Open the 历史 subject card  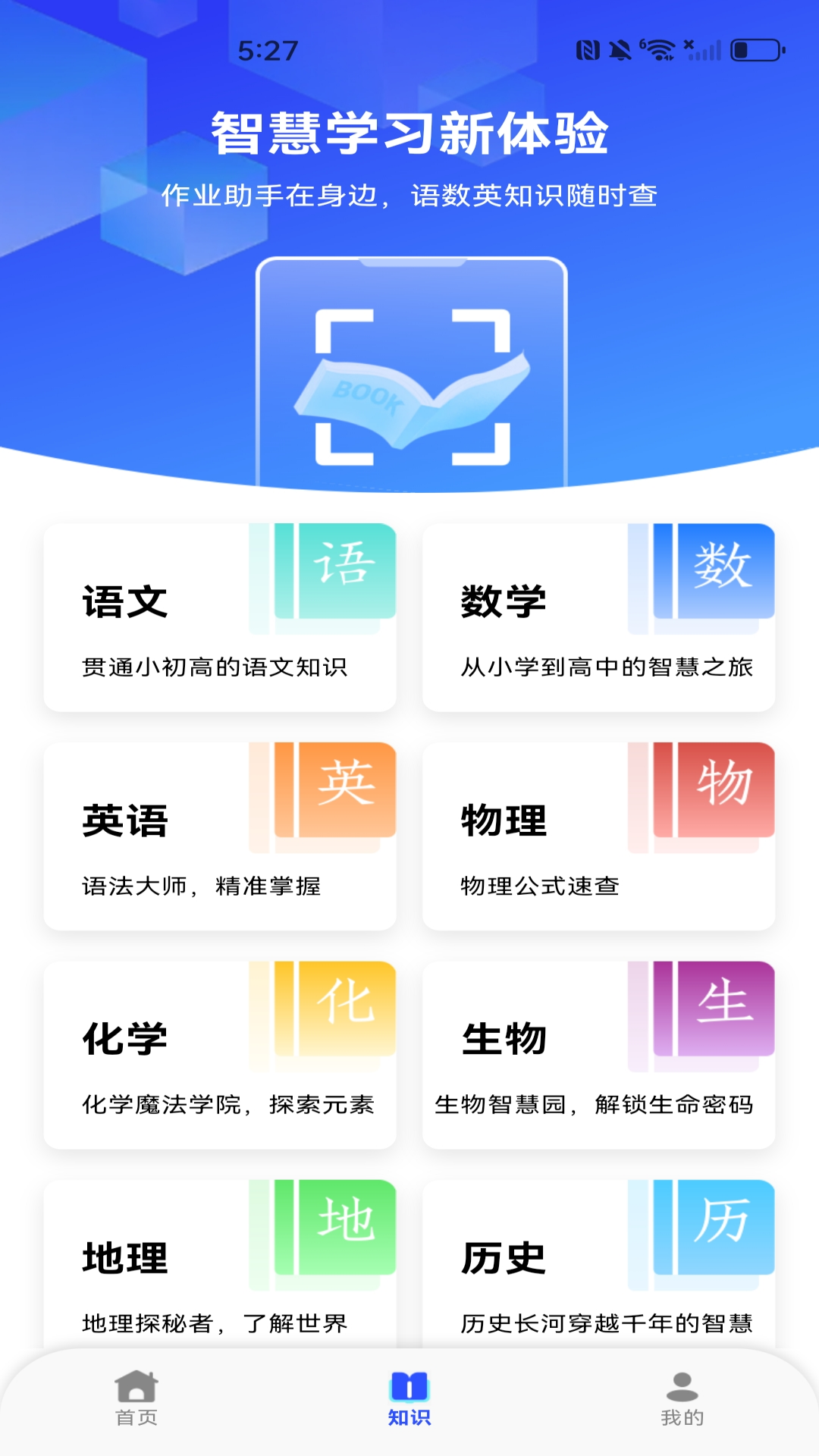pyautogui.click(x=598, y=1266)
